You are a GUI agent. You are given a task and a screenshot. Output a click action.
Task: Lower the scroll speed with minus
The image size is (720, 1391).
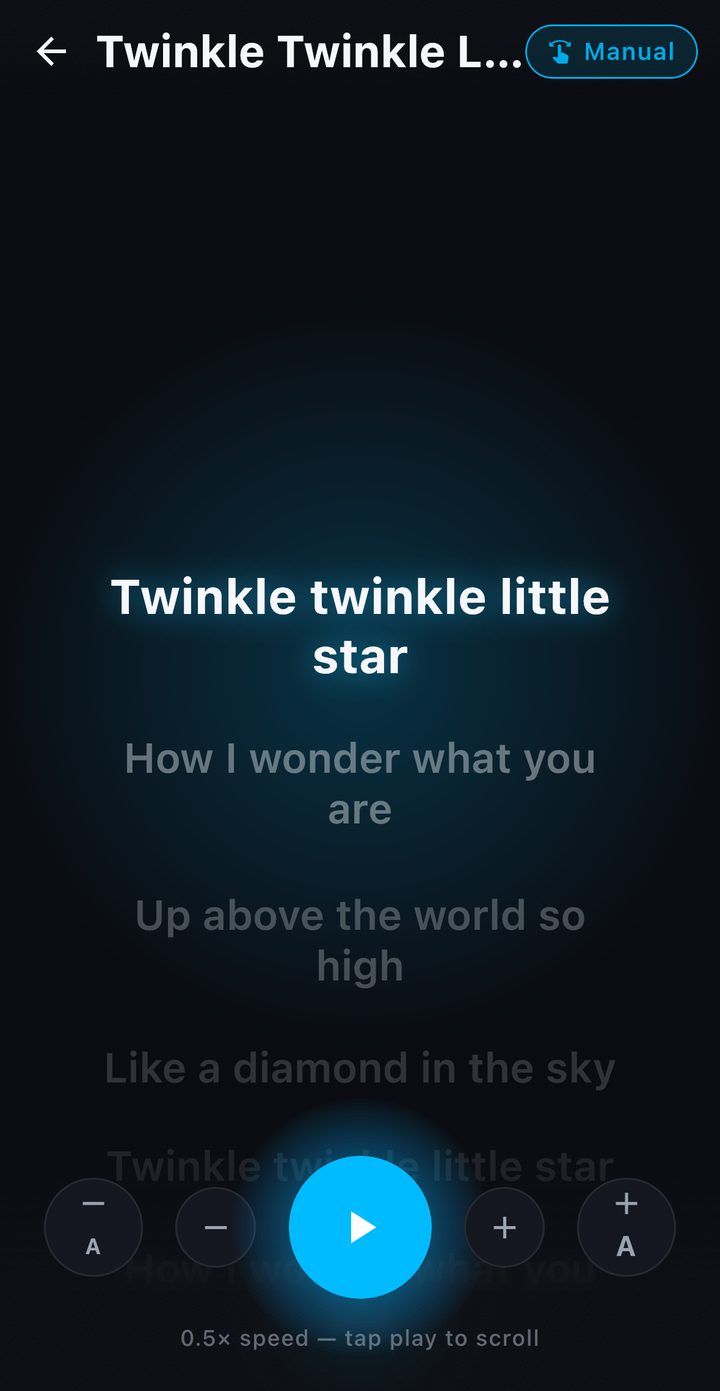click(215, 1227)
